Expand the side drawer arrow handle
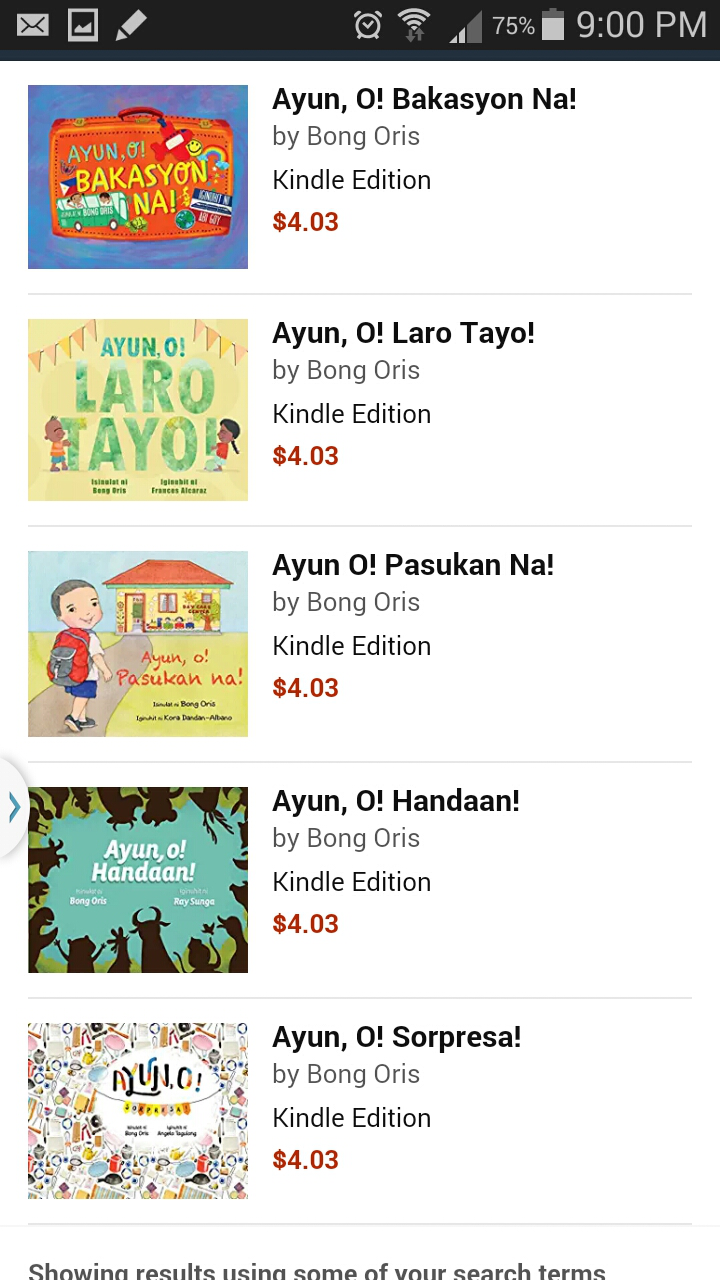The width and height of the screenshot is (720, 1280). coord(13,807)
